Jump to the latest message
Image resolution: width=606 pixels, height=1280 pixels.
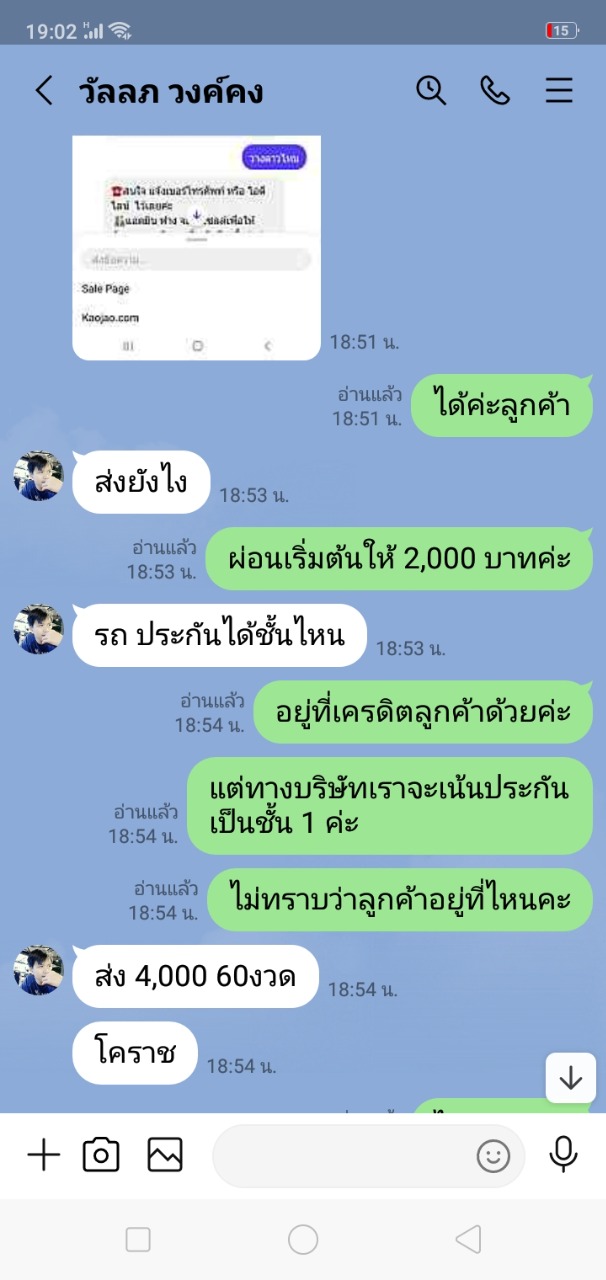coord(571,1078)
